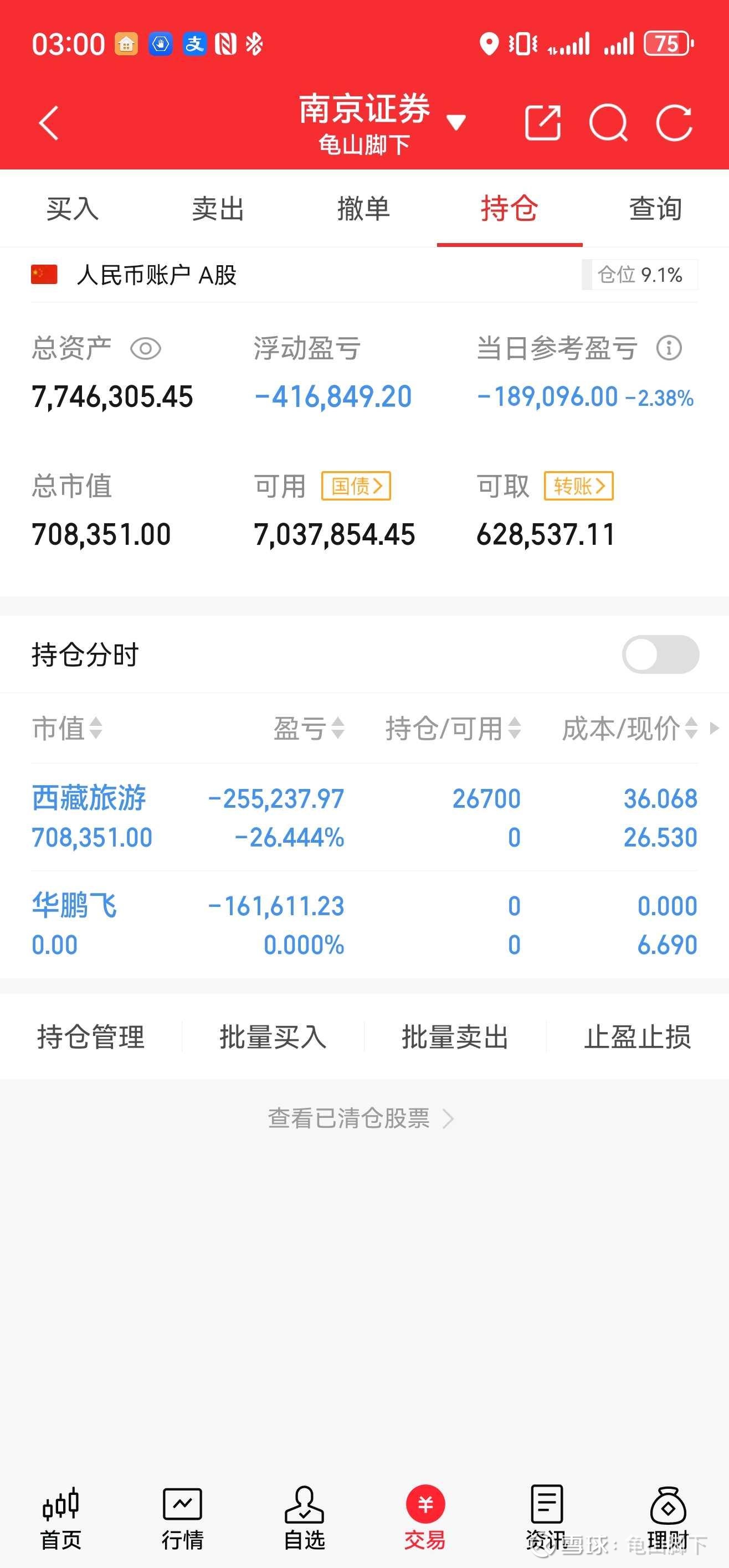Switch to the 买入 tab
The height and width of the screenshot is (1568, 729).
(73, 209)
